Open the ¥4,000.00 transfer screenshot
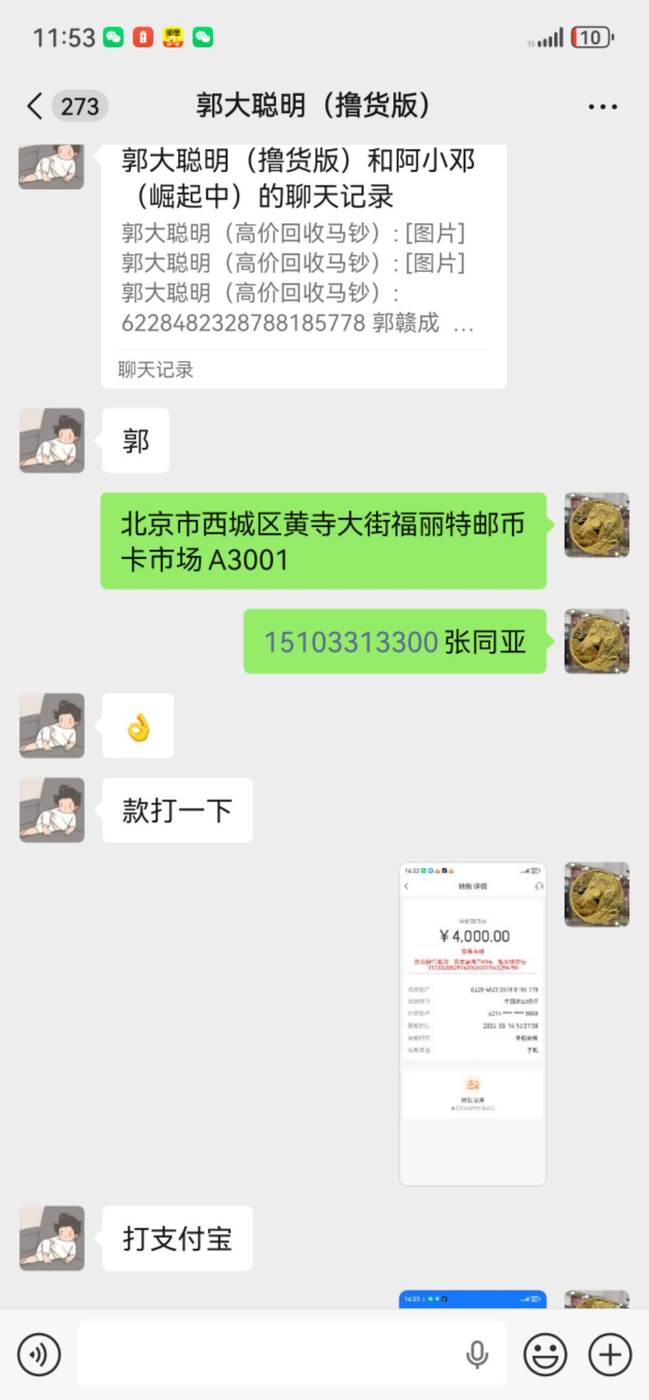 coord(472,1023)
